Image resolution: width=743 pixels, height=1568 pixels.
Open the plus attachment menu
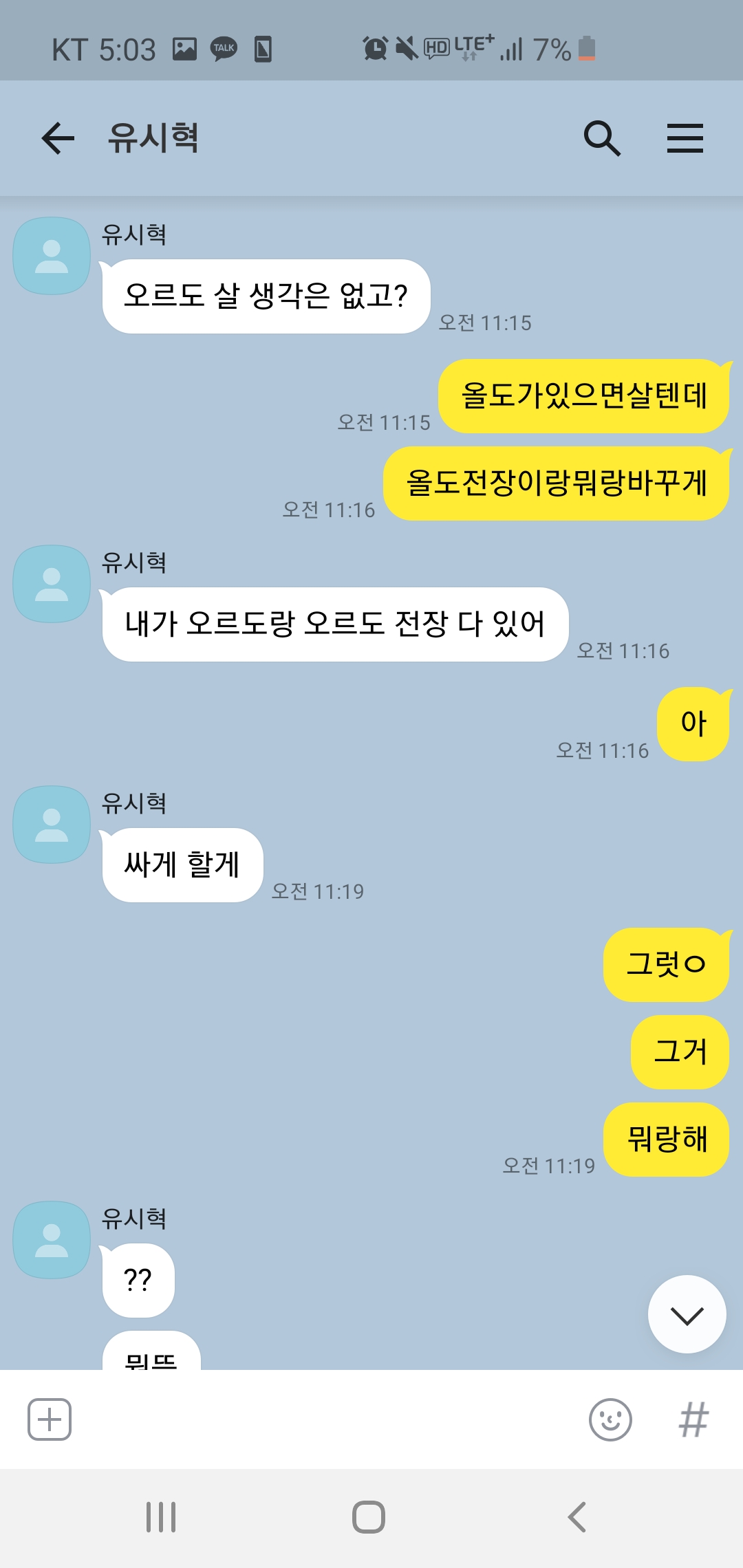(x=50, y=1419)
